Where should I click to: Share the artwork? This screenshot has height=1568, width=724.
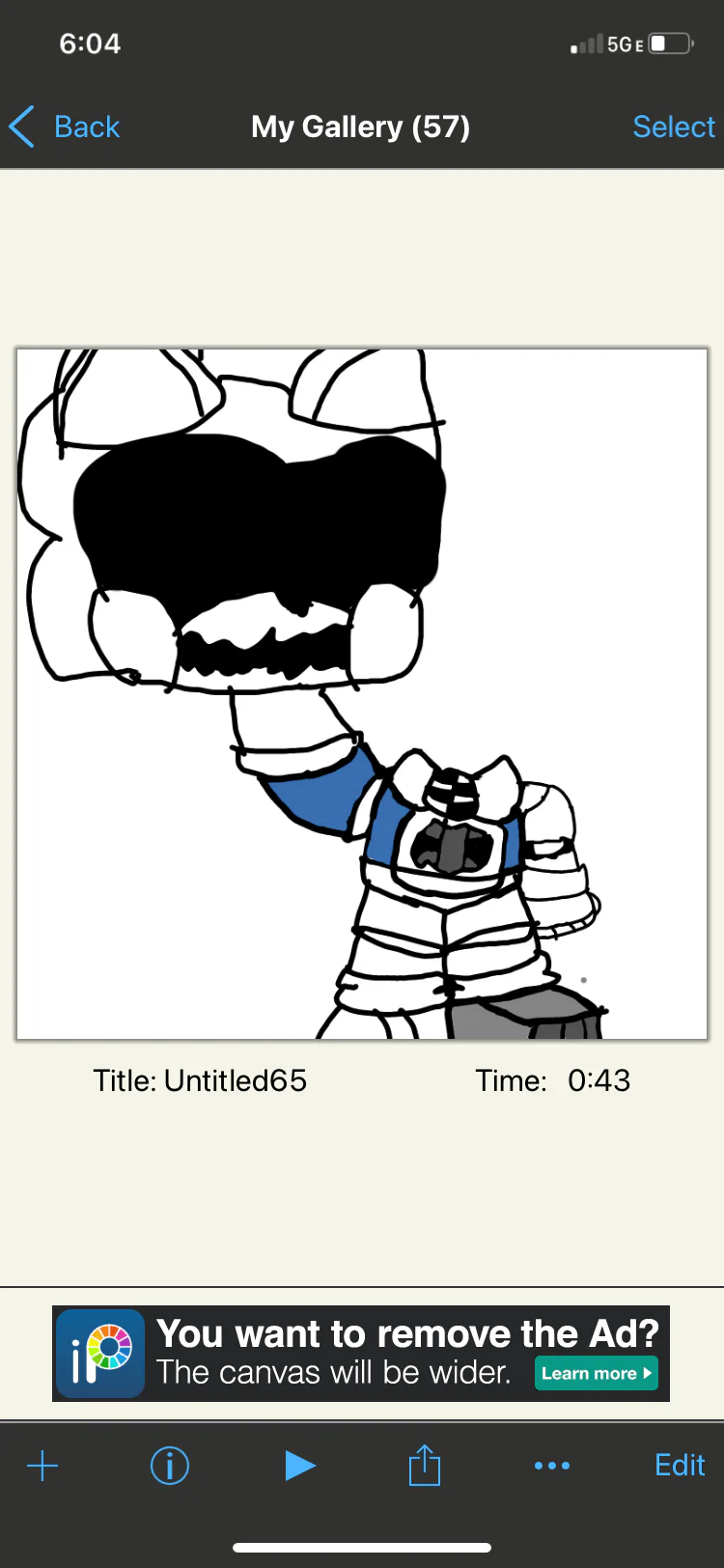(x=425, y=1464)
